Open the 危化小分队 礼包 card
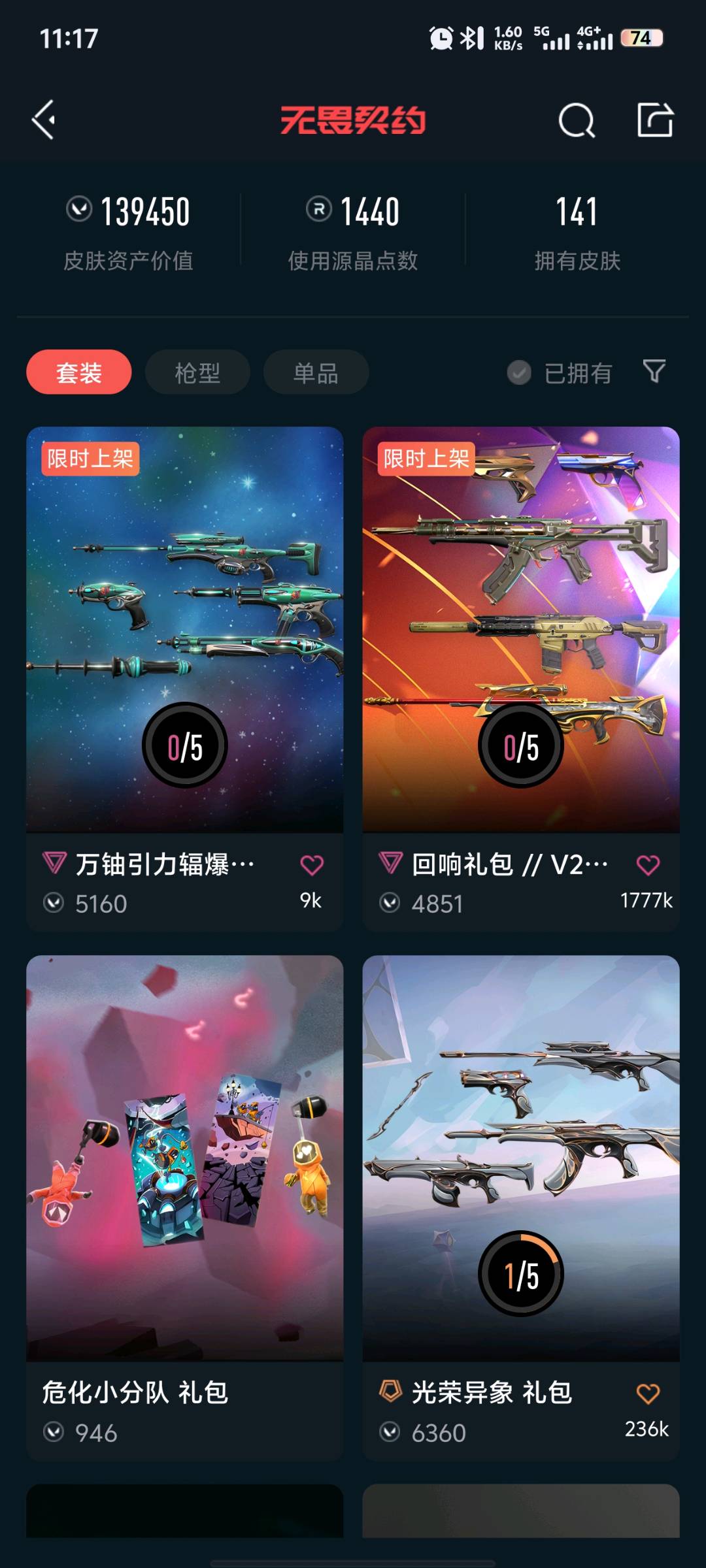Image resolution: width=706 pixels, height=1568 pixels. pyautogui.click(x=185, y=1208)
